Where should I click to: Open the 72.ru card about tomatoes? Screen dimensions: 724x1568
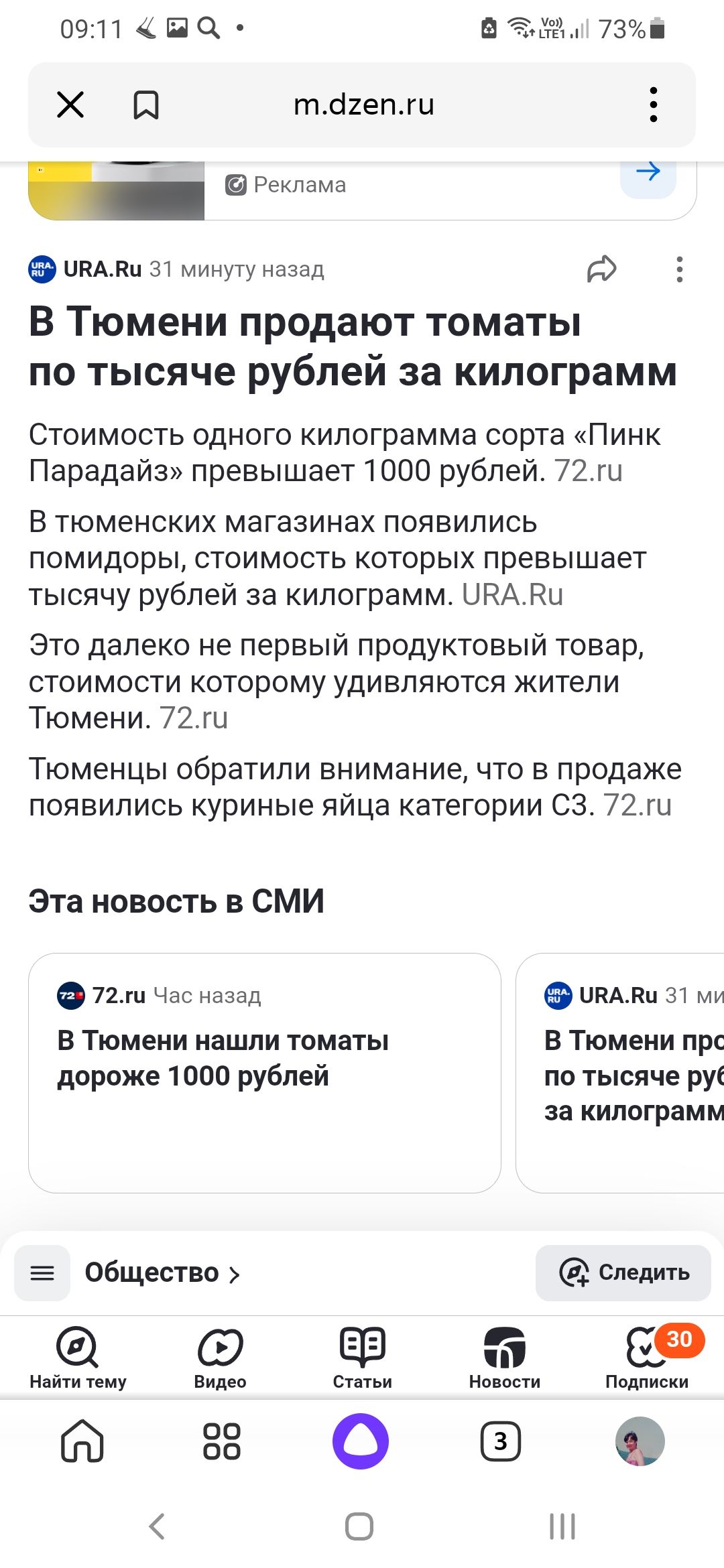265,1073
